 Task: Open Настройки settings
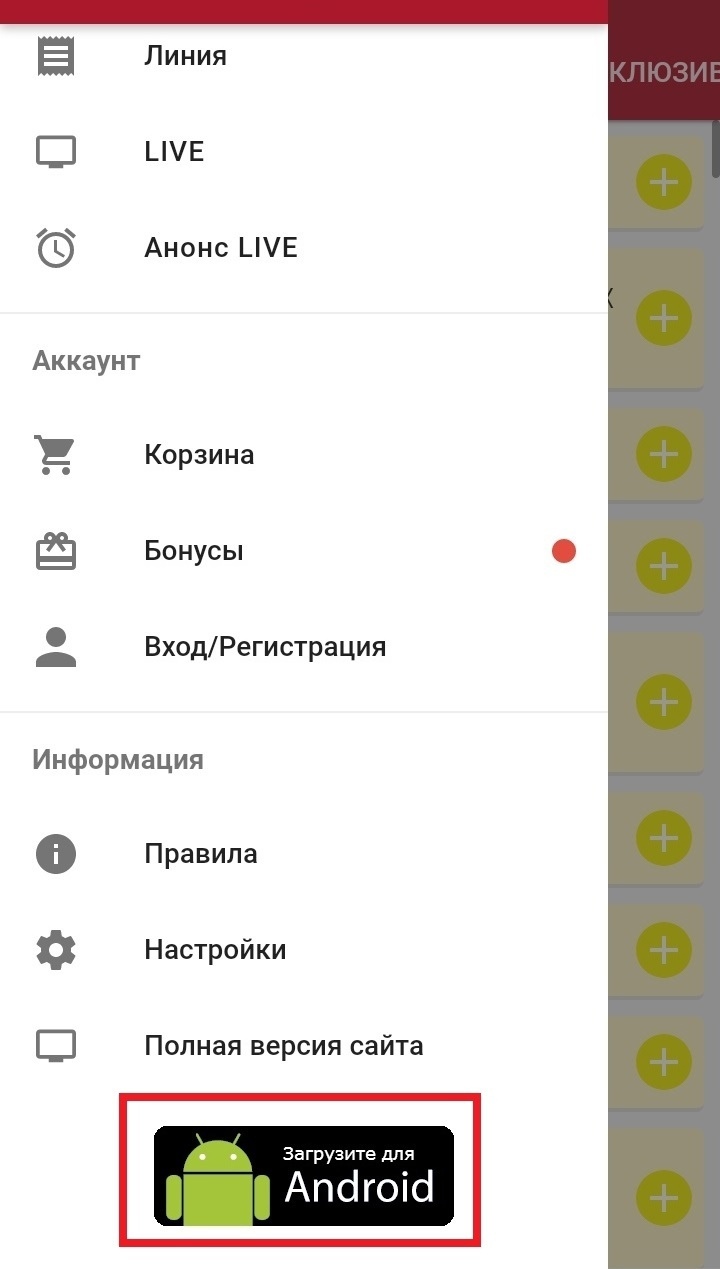[304, 950]
